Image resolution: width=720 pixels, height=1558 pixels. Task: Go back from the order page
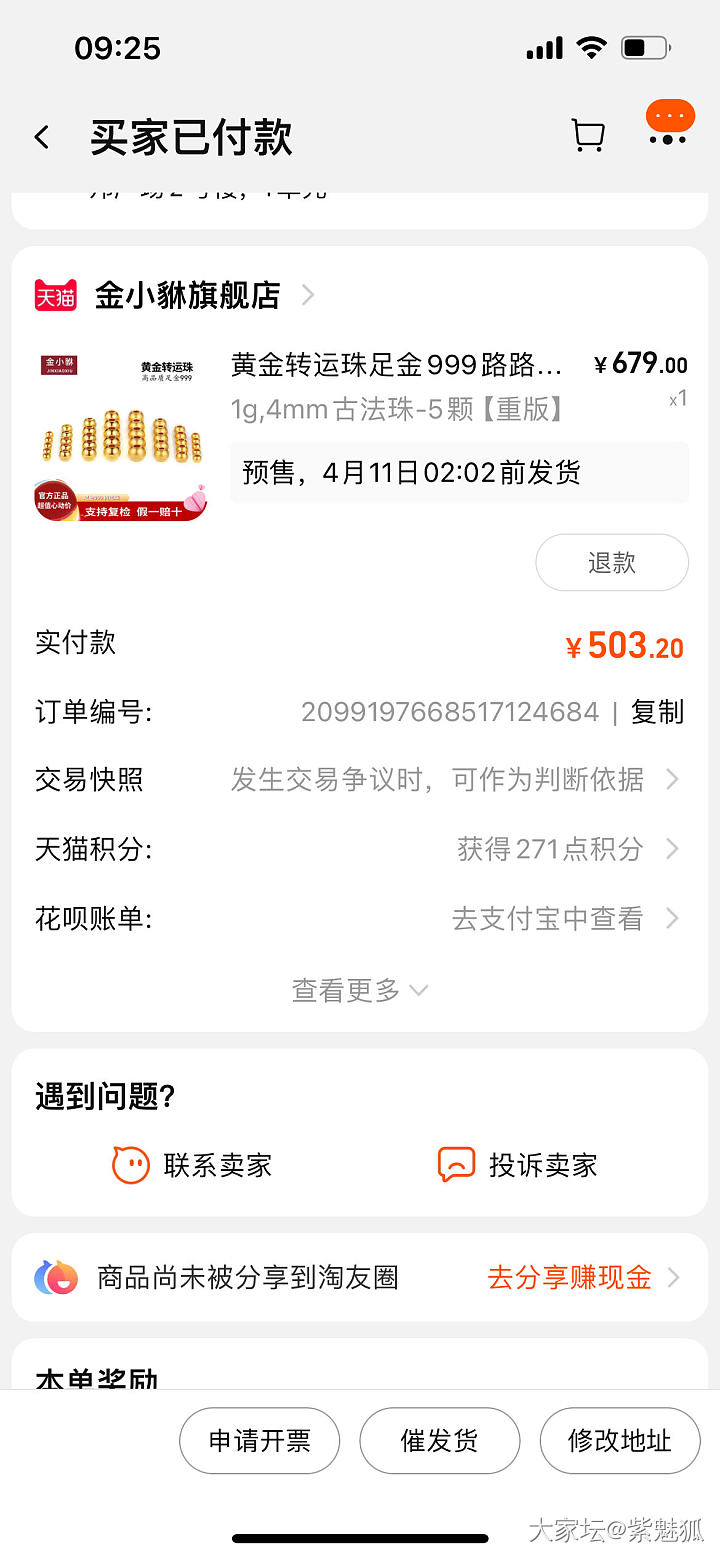pos(42,137)
